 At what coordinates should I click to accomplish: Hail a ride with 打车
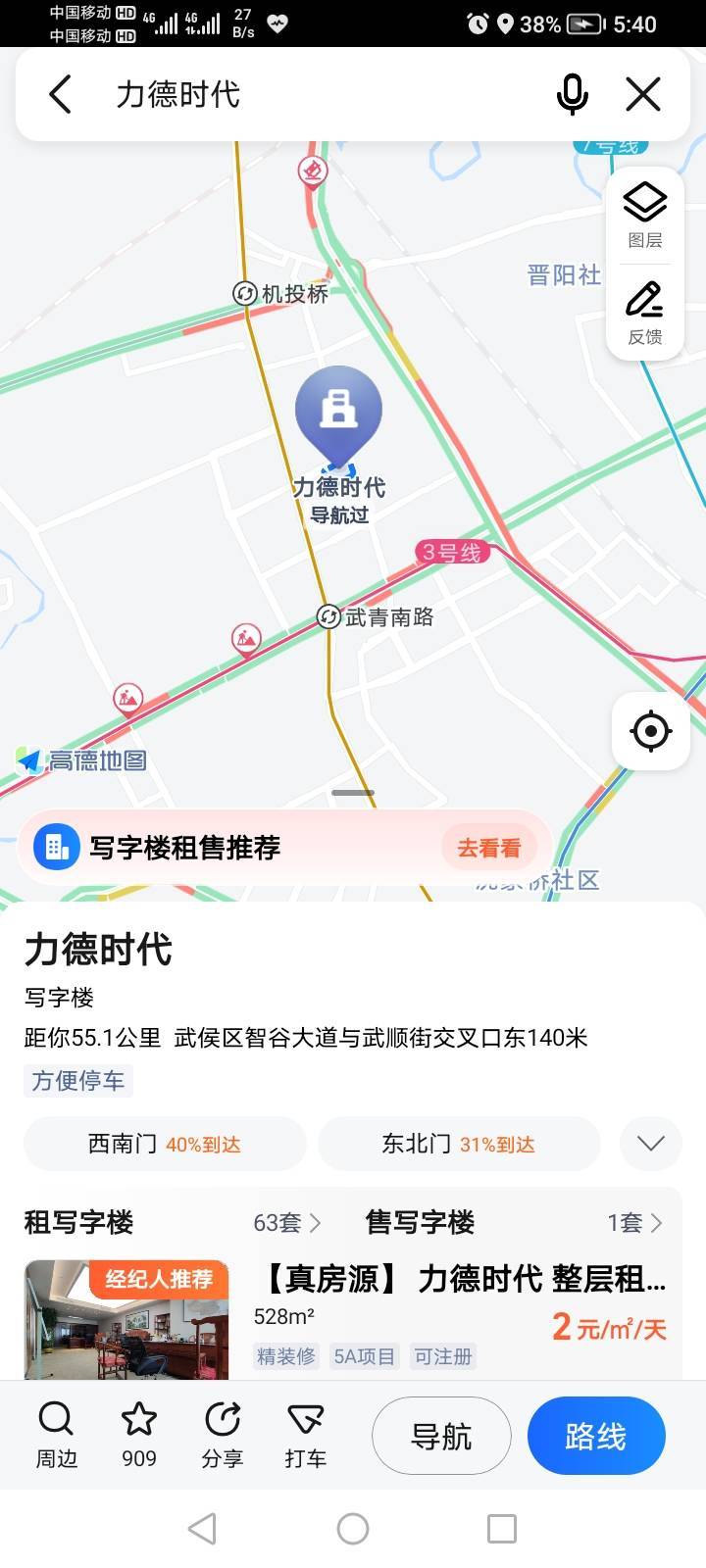[x=305, y=1435]
